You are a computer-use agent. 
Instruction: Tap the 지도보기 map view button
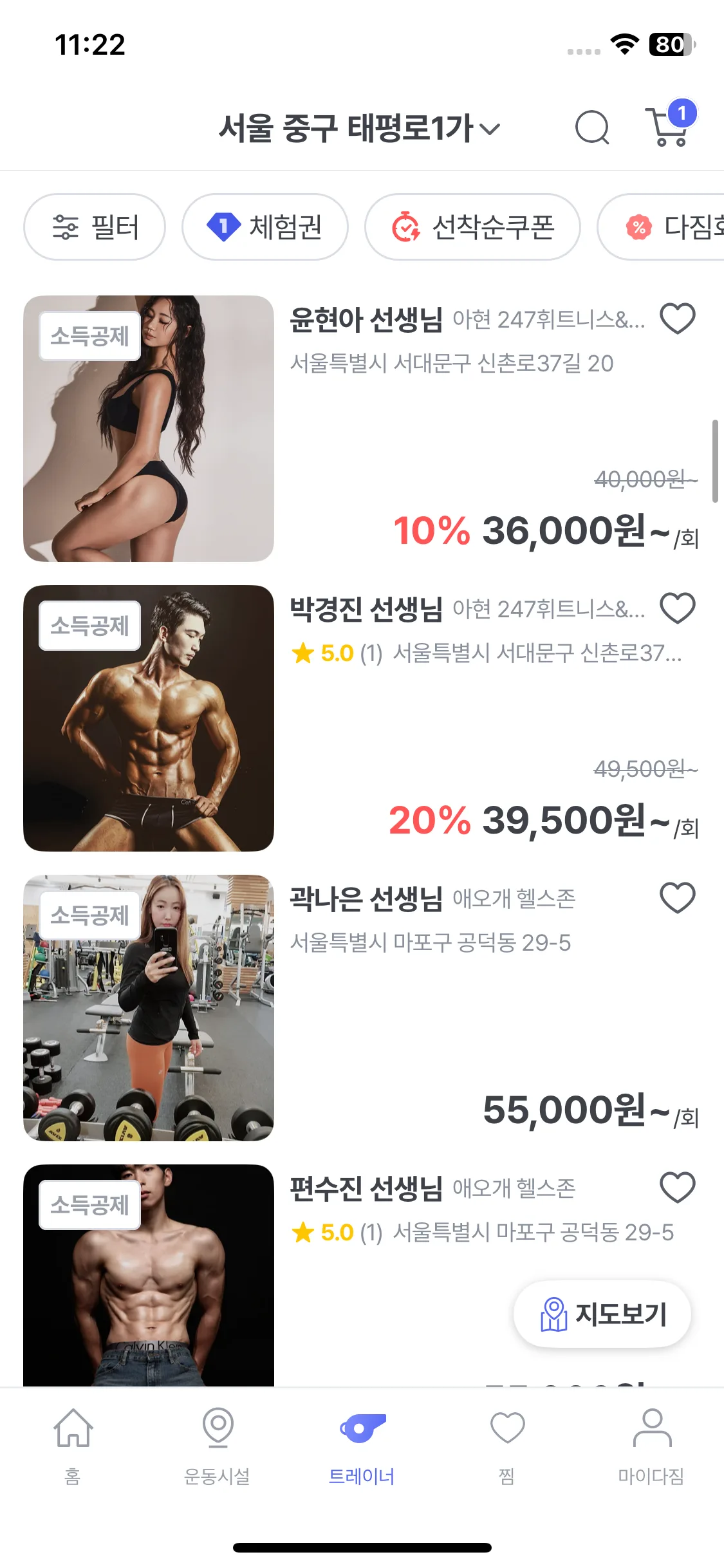point(602,1314)
